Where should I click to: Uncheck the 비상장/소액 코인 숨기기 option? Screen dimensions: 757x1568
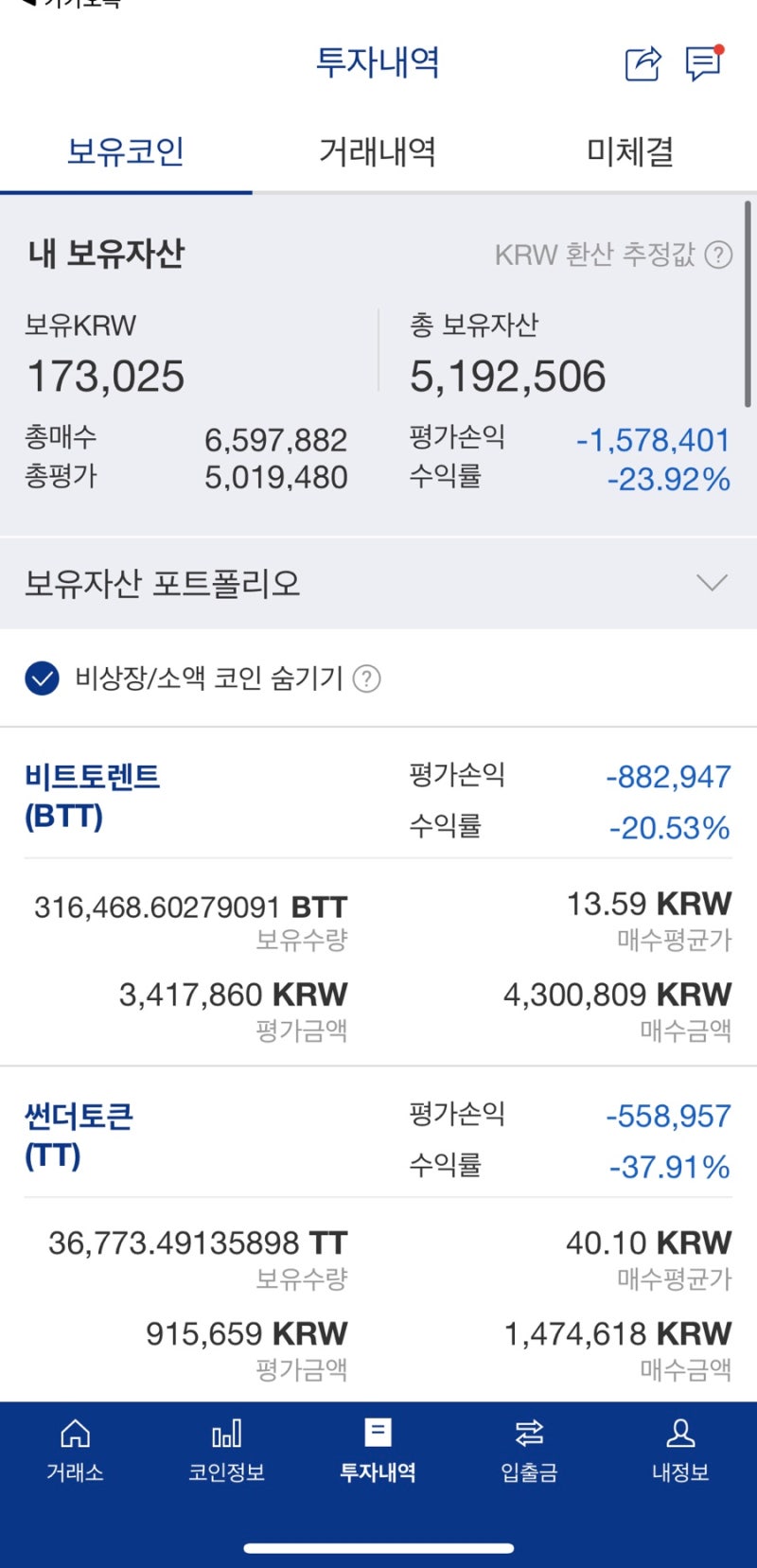tap(40, 678)
